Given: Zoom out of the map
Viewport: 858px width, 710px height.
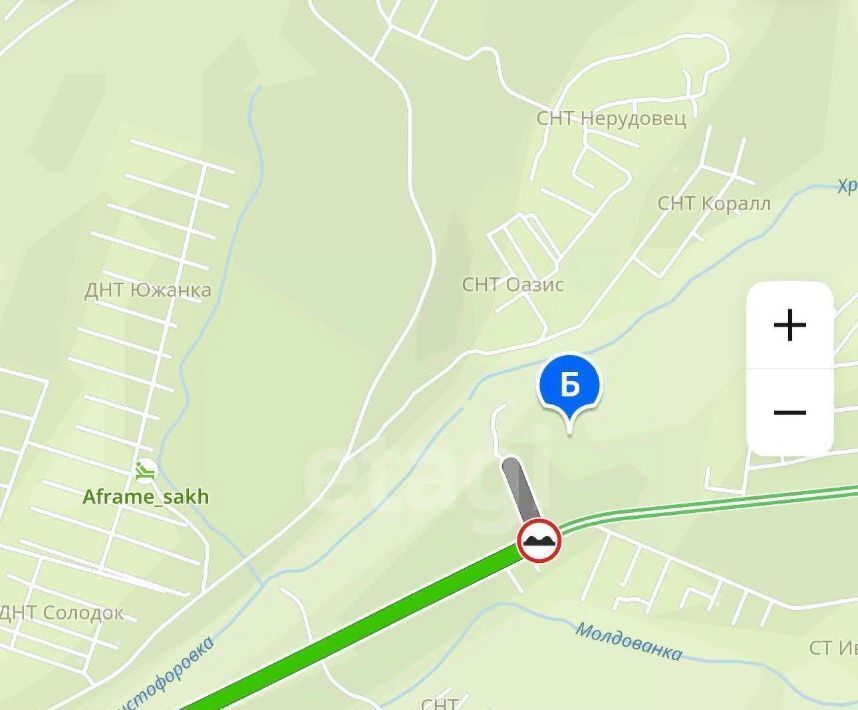Looking at the screenshot, I should [x=790, y=412].
